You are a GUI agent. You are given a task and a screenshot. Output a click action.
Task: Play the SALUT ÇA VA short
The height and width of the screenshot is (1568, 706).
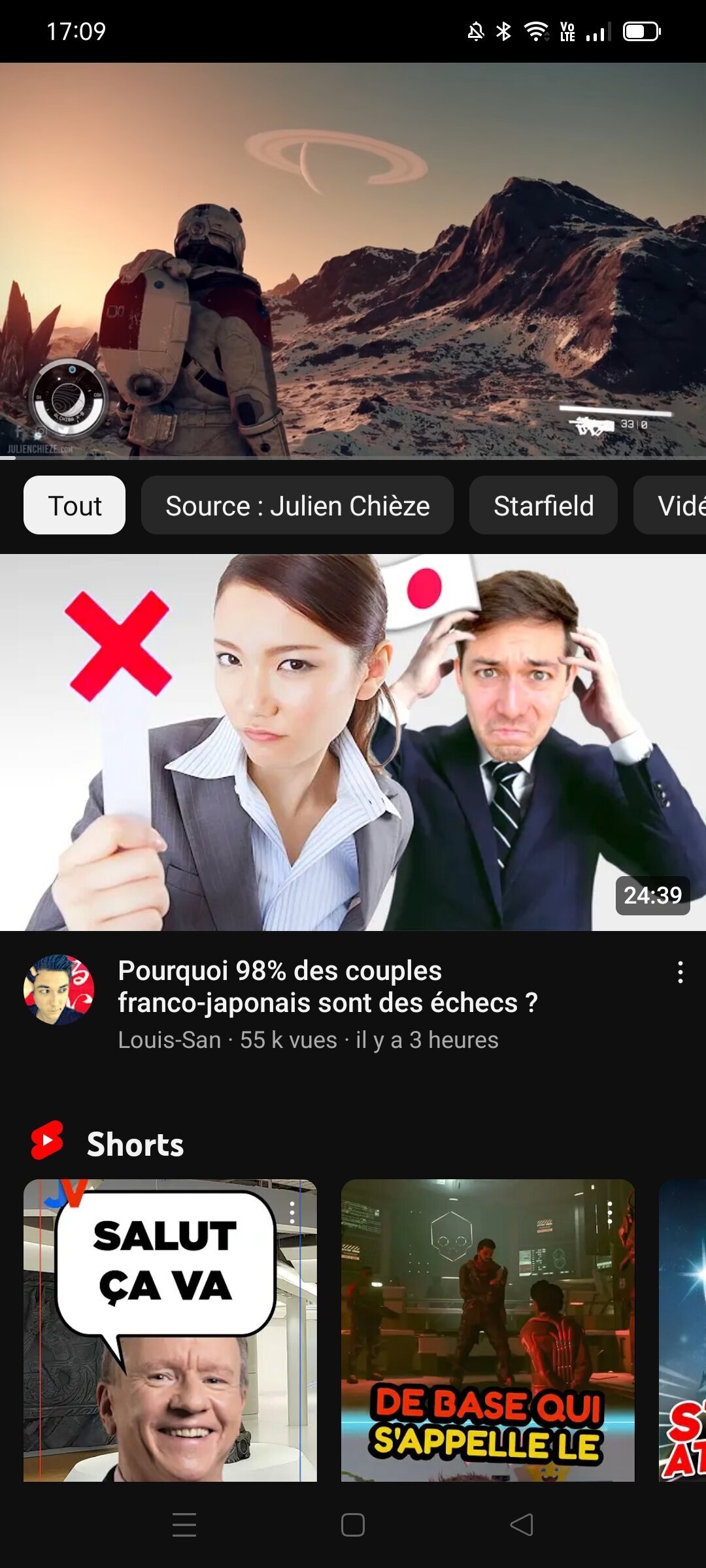pos(170,1330)
